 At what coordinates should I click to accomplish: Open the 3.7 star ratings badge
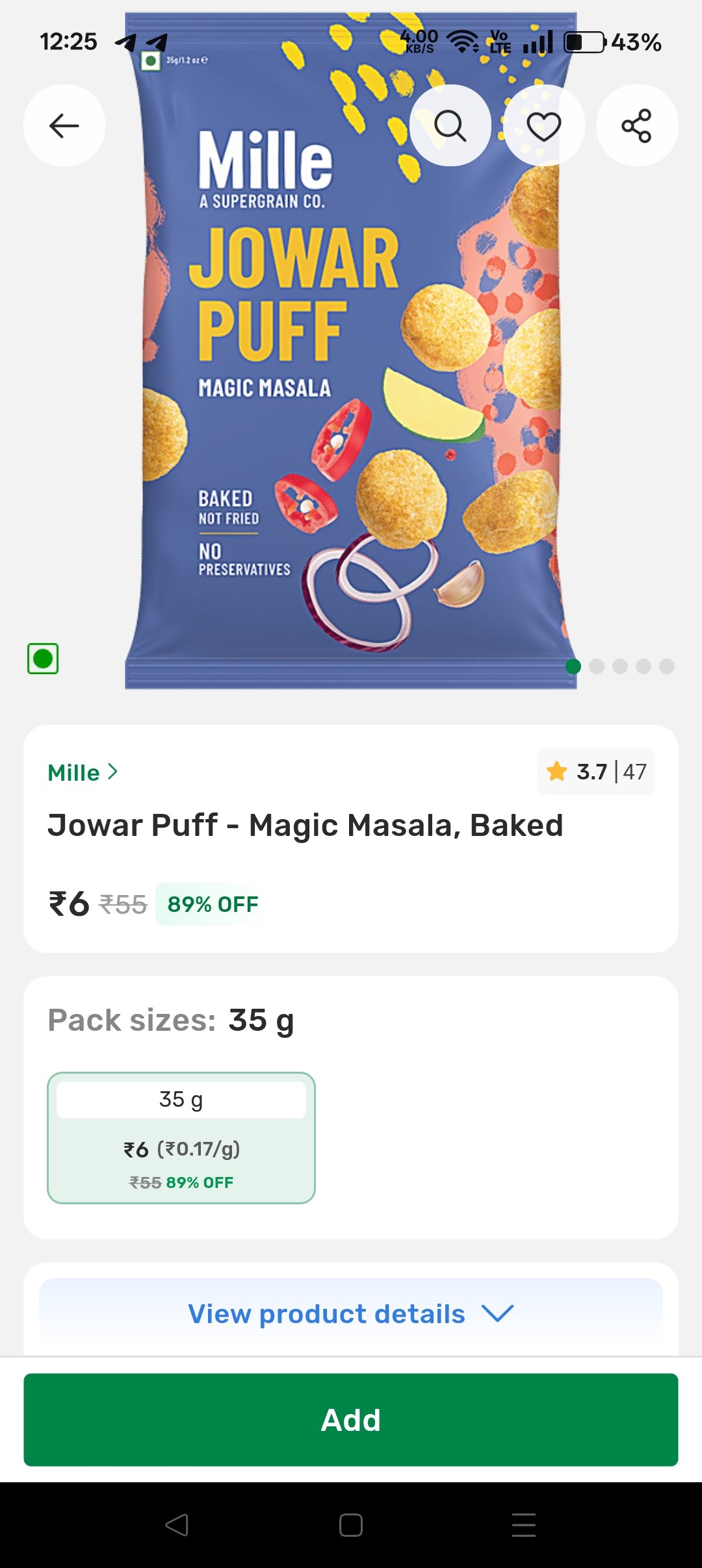(596, 772)
